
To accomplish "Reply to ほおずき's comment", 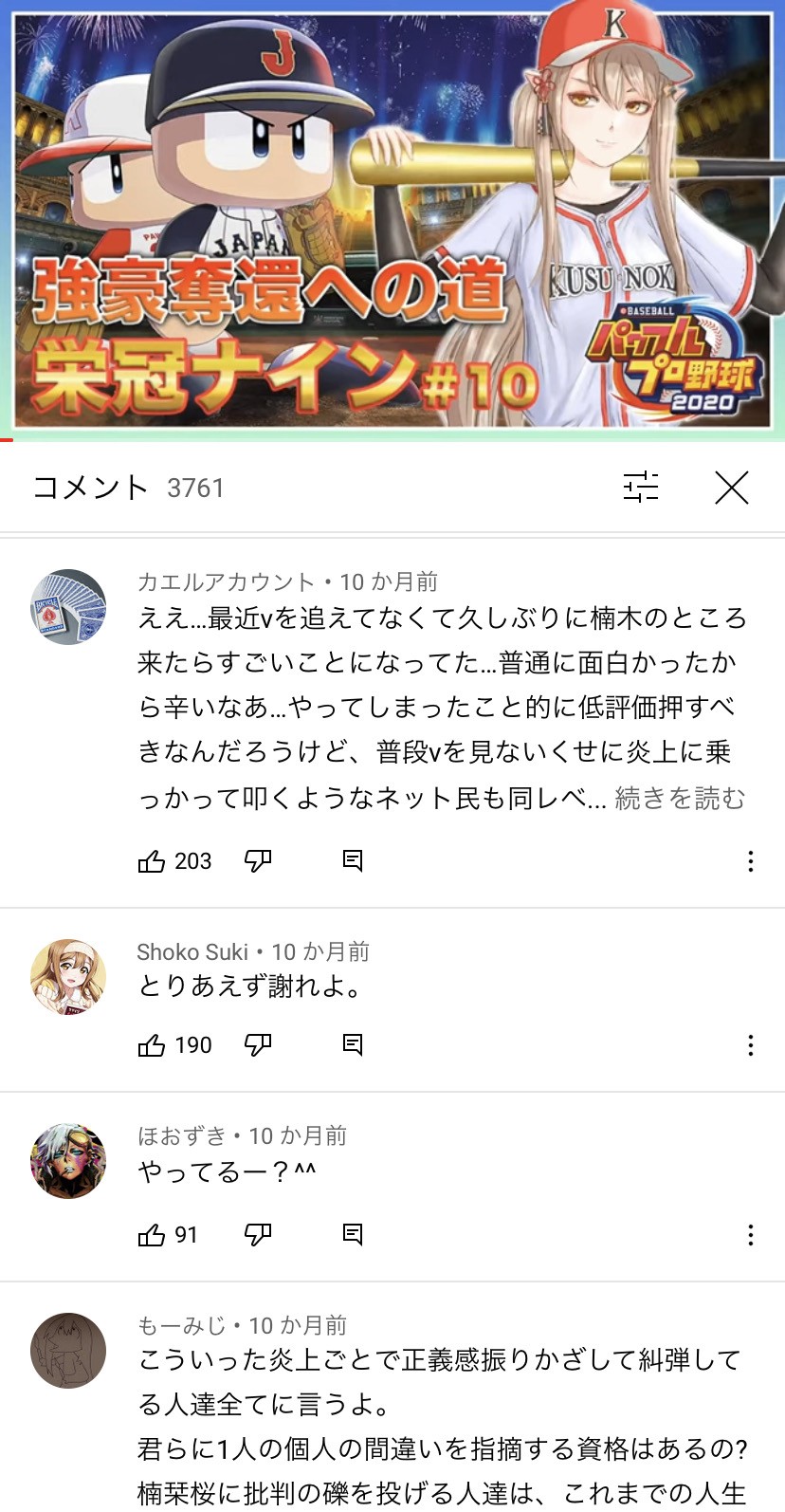I will pyautogui.click(x=353, y=1234).
